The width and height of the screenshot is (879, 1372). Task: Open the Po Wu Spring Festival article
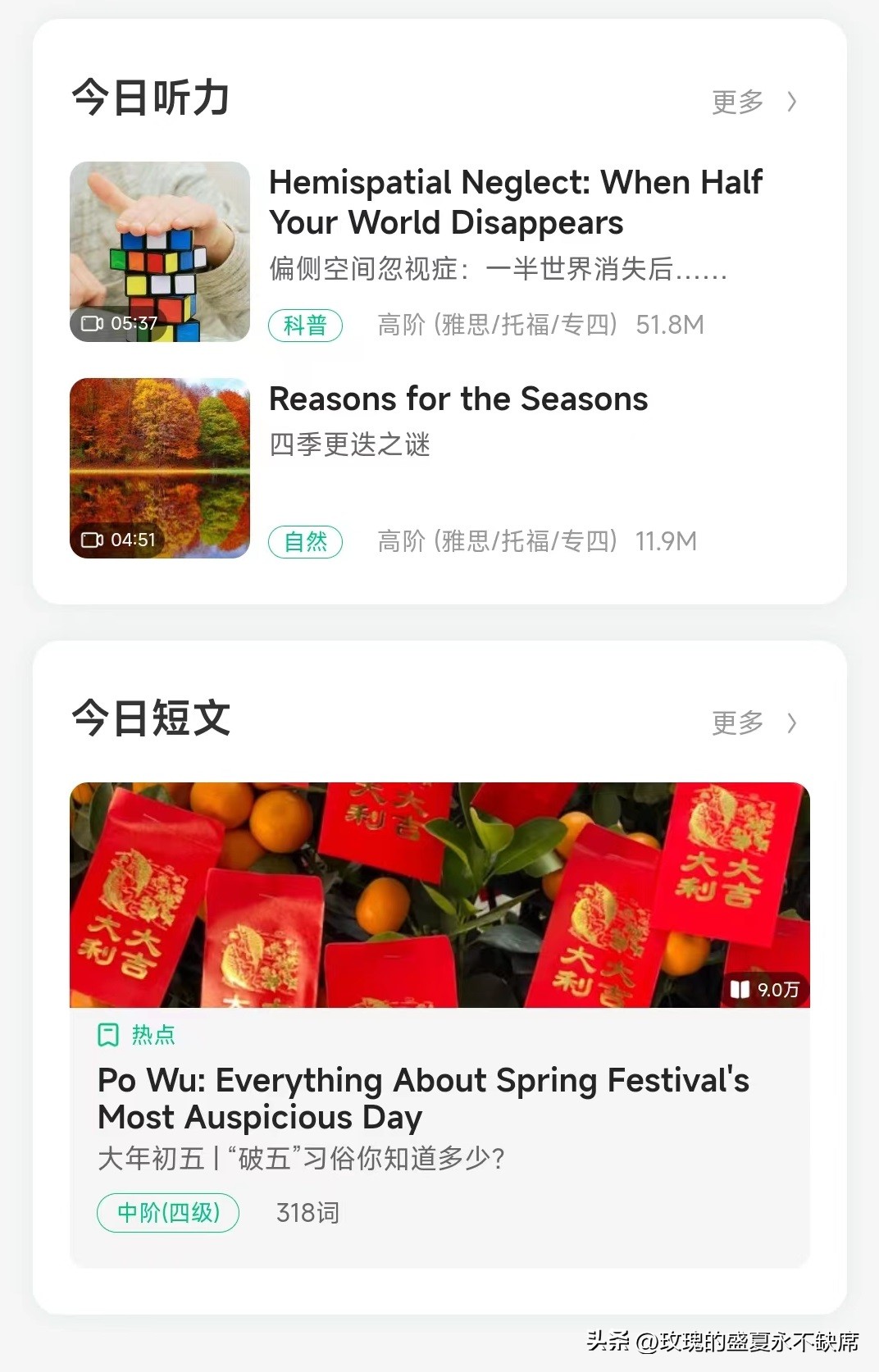(423, 1098)
